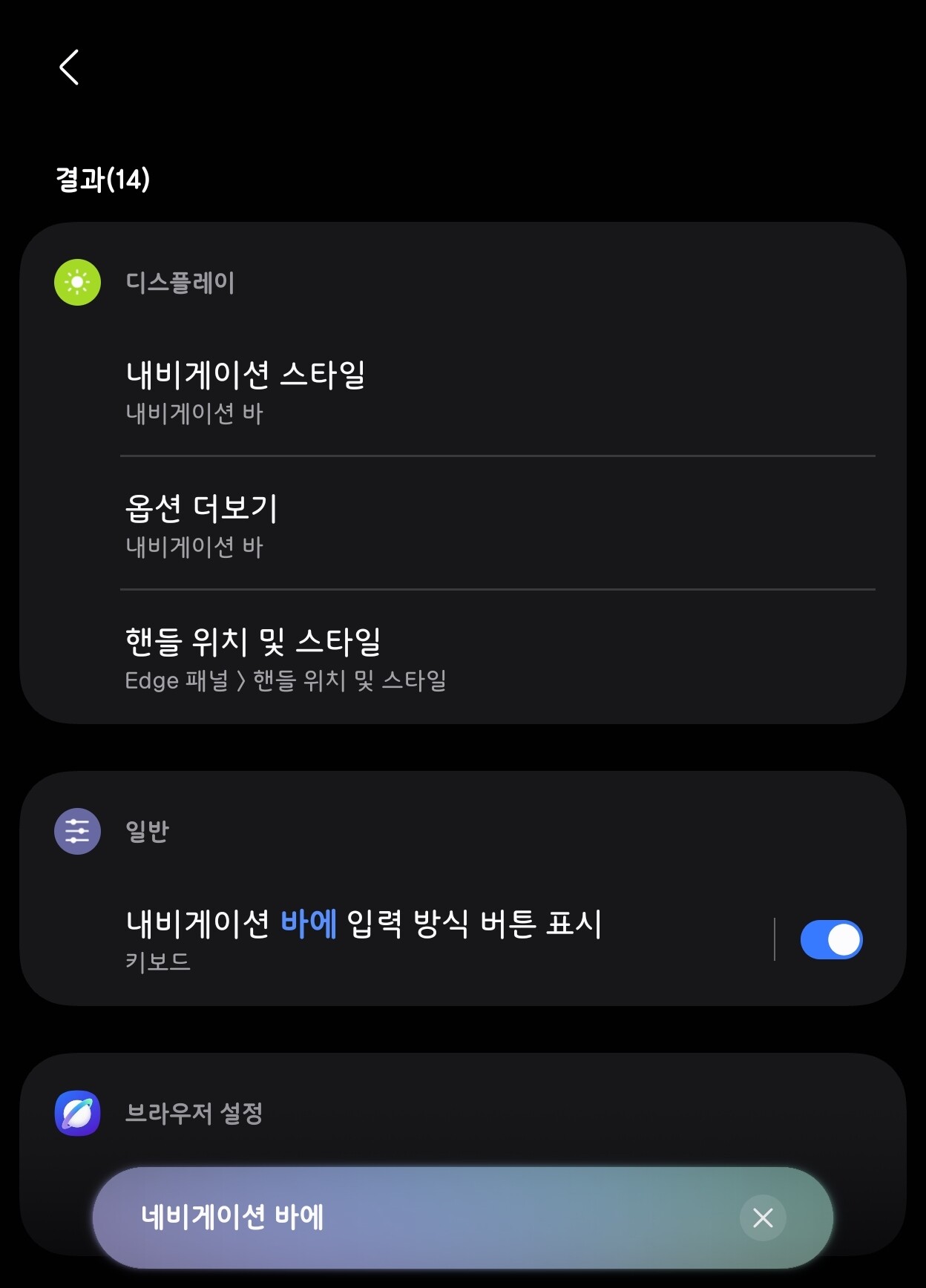Image resolution: width=926 pixels, height=1288 pixels.
Task: Open 옵션 더보기 result
Action: [x=463, y=524]
